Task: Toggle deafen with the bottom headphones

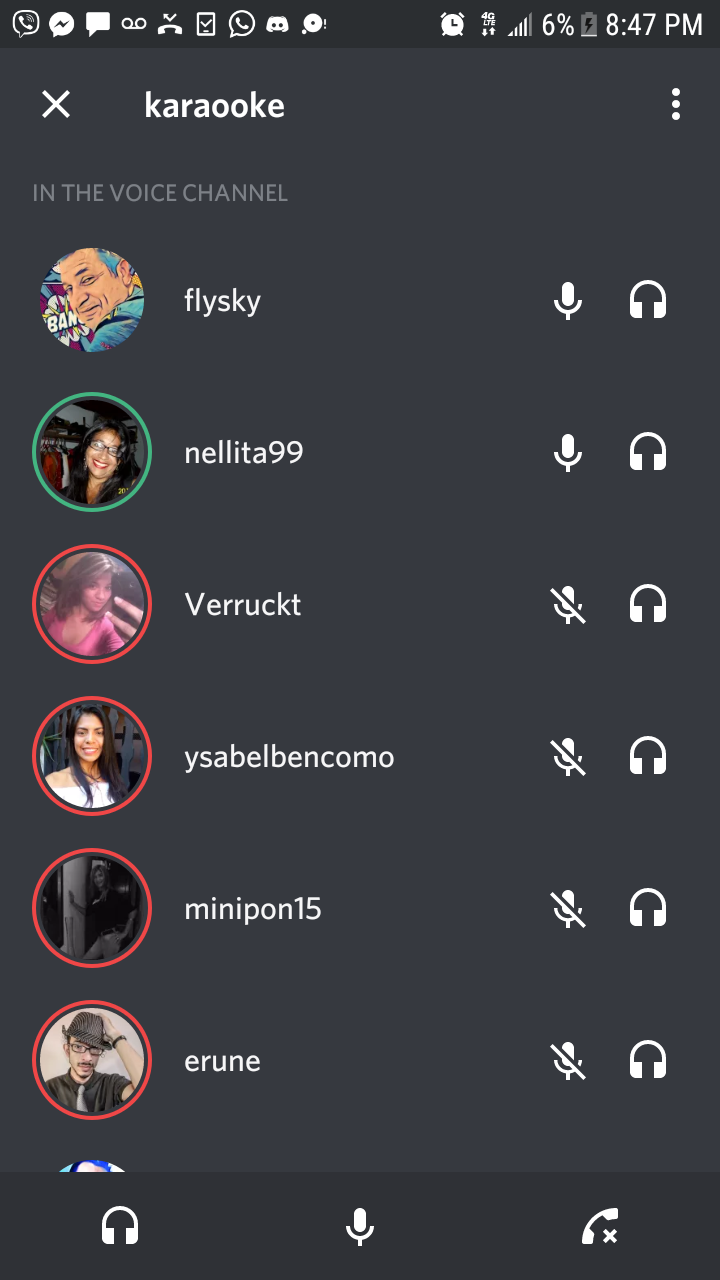Action: [120, 1226]
